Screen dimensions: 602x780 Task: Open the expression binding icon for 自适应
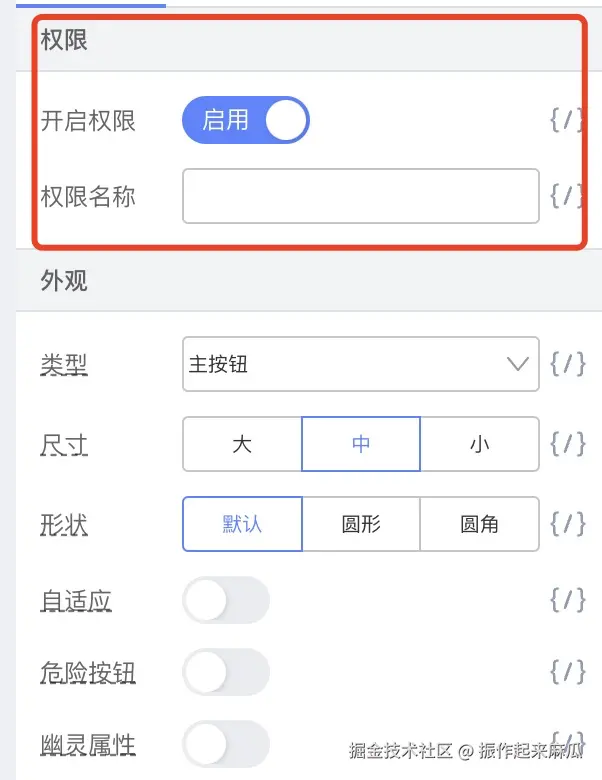(567, 600)
